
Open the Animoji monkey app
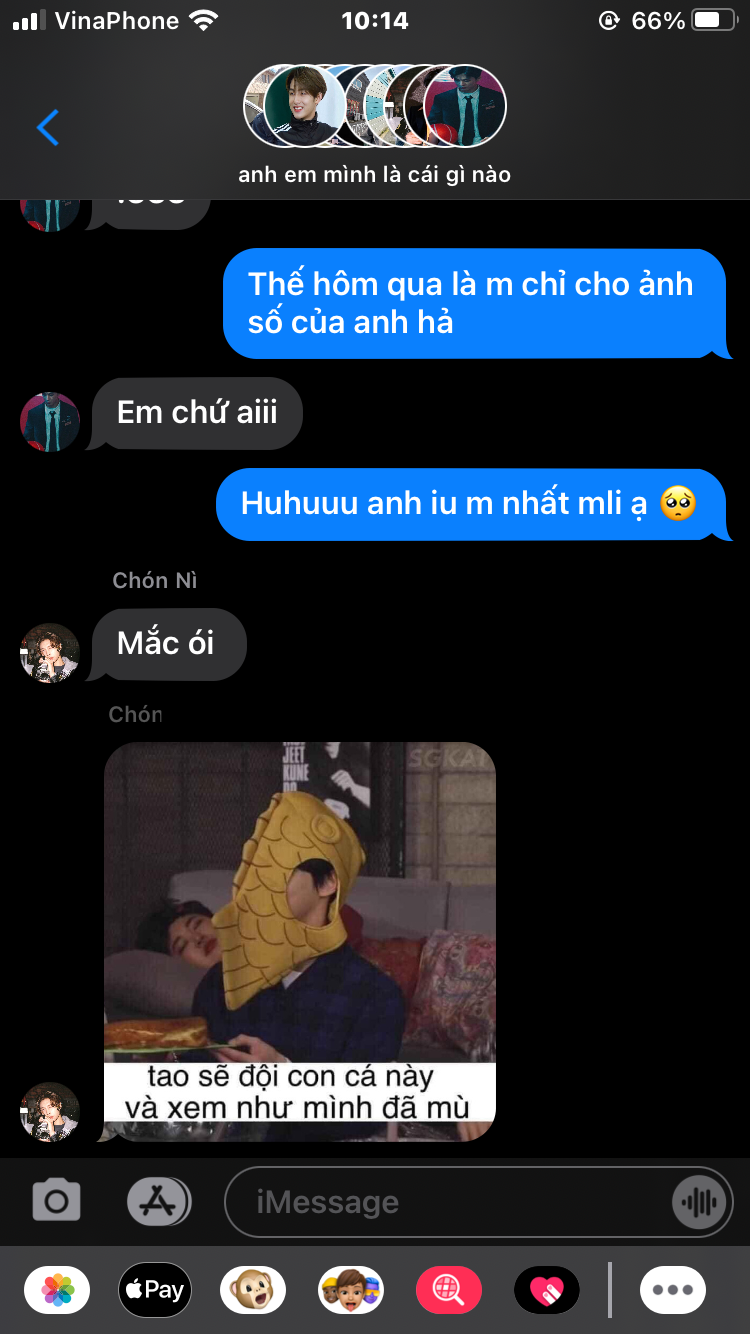tap(253, 1290)
